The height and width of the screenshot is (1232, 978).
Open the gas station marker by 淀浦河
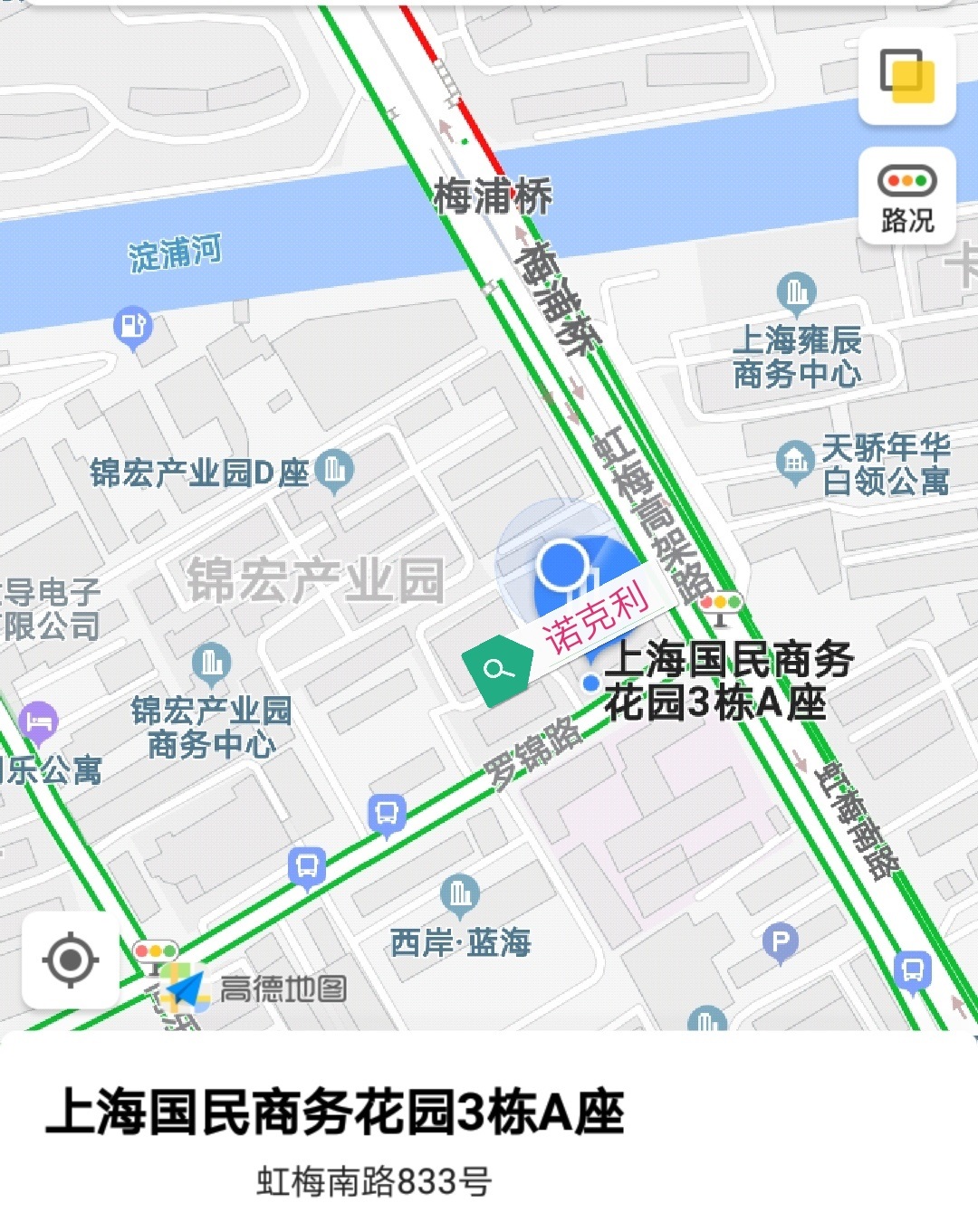133,325
